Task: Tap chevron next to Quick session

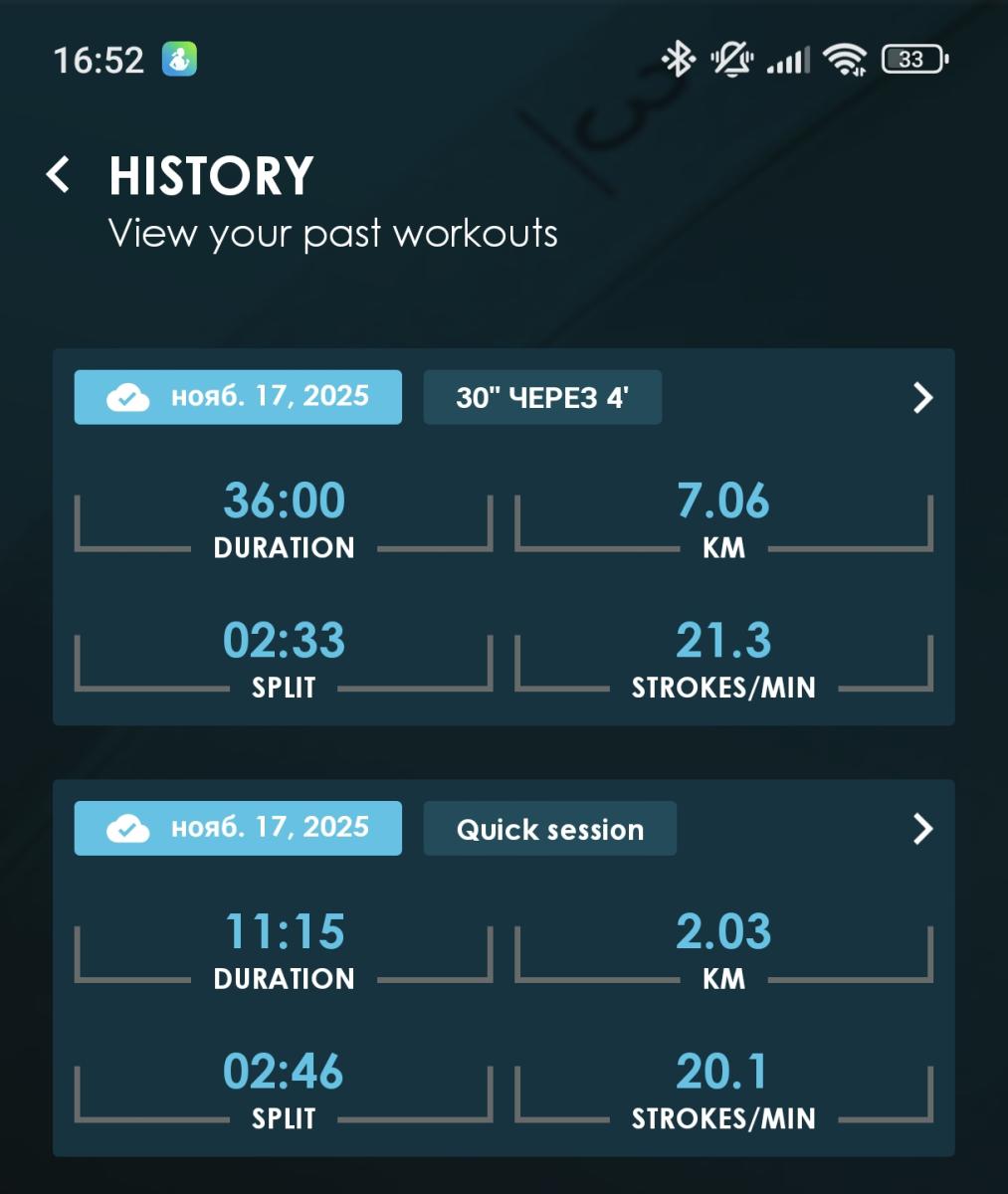Action: coord(922,829)
